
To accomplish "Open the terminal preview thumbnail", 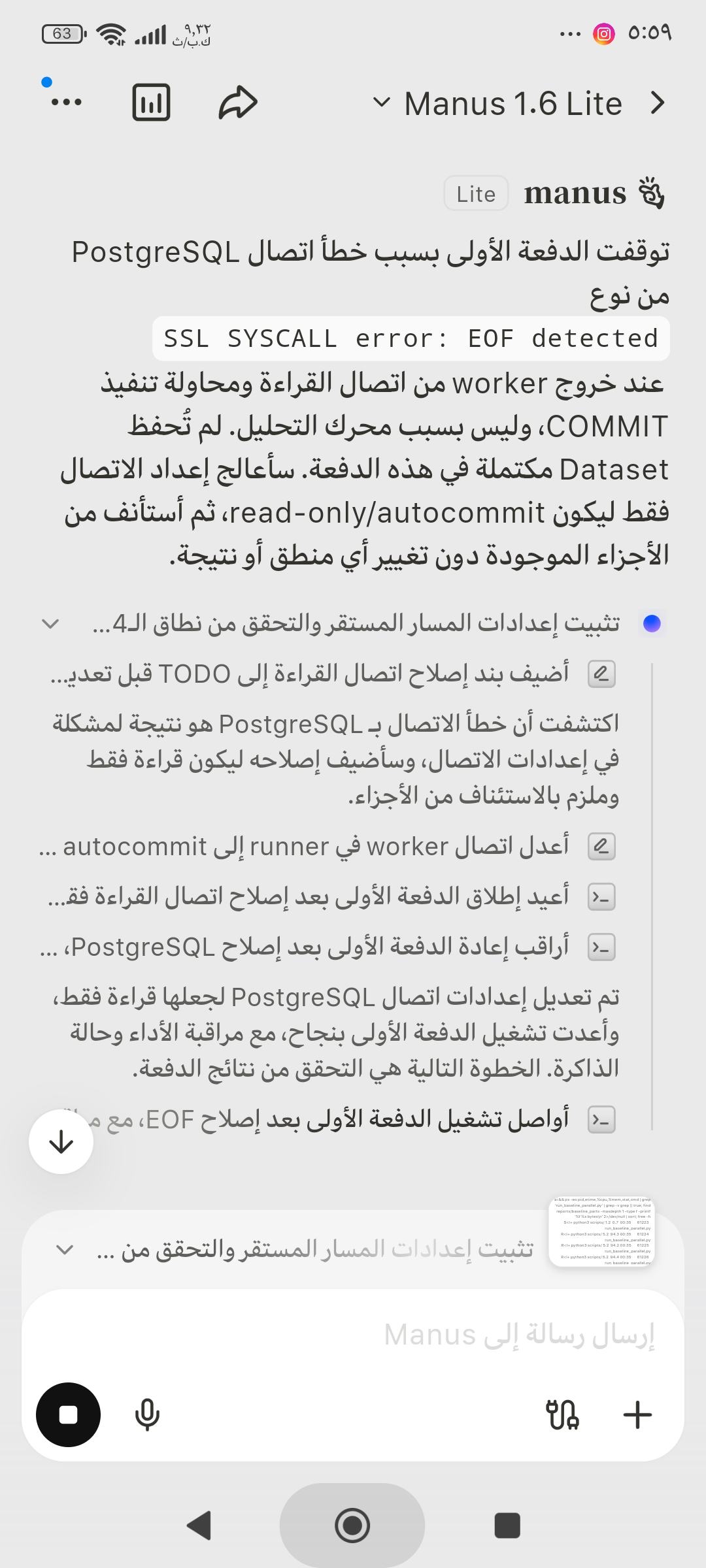I will point(601,1232).
